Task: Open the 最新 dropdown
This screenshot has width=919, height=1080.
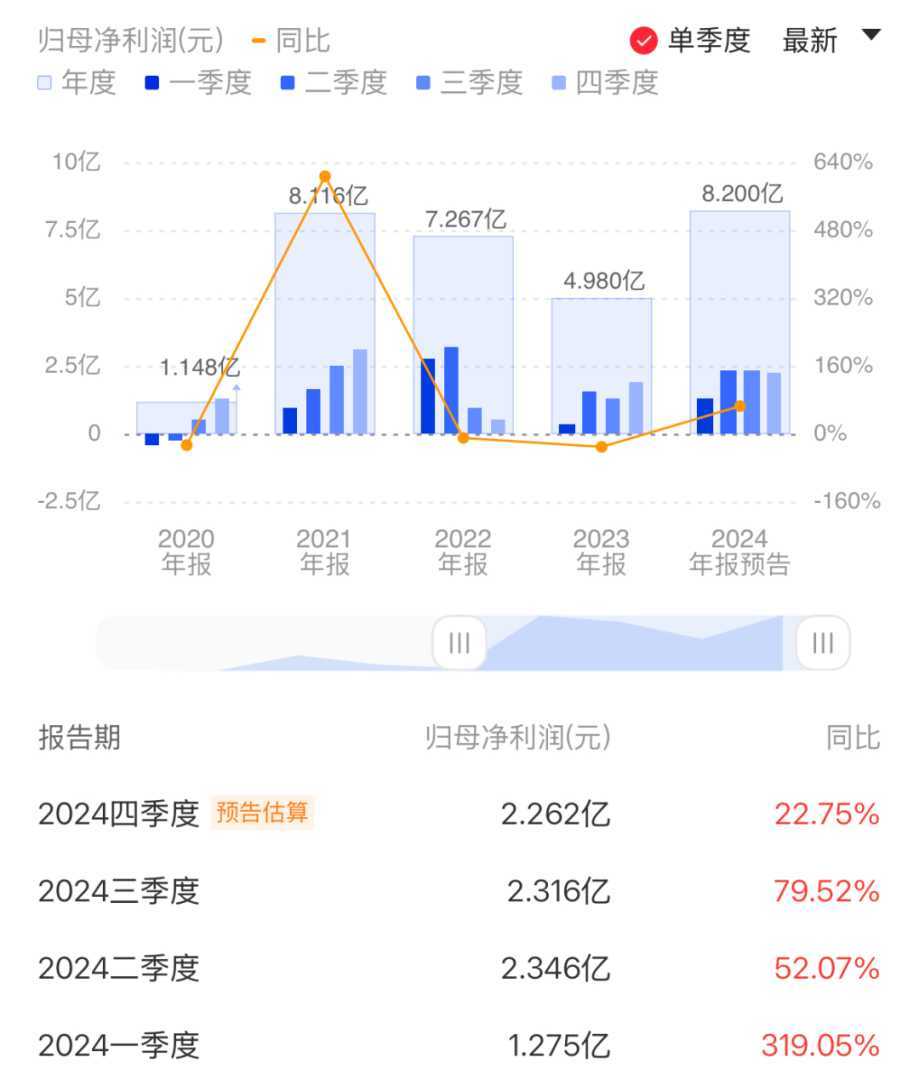Action: pyautogui.click(x=831, y=40)
